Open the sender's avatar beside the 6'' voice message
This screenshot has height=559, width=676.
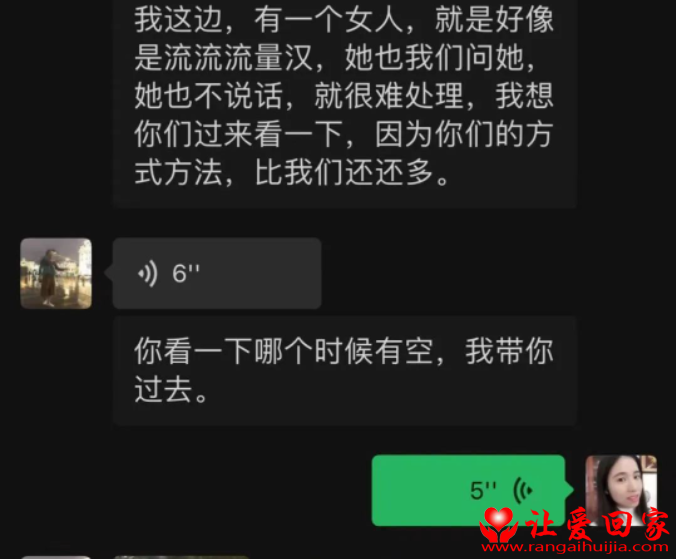point(56,273)
